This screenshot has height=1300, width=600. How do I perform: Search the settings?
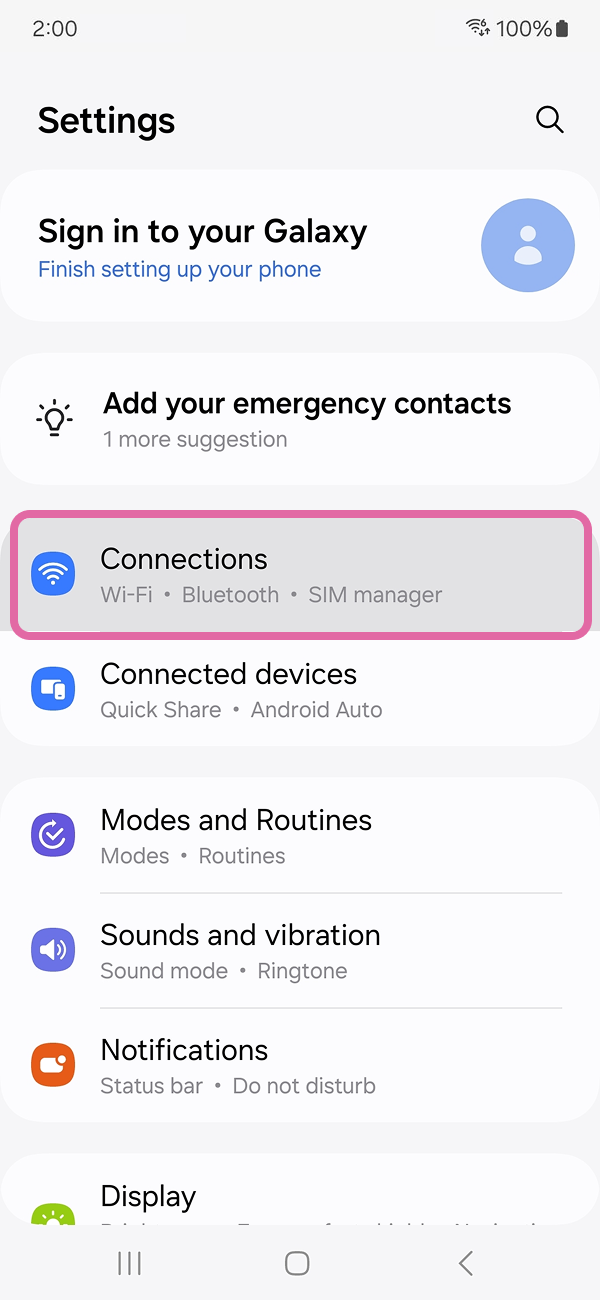(549, 120)
